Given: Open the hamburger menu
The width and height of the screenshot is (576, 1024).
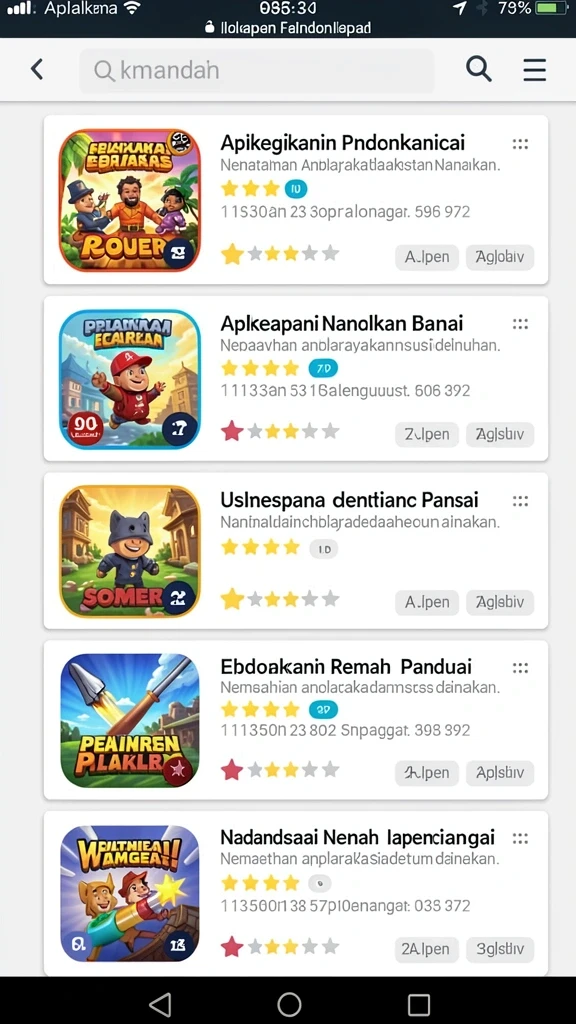Looking at the screenshot, I should tap(534, 69).
